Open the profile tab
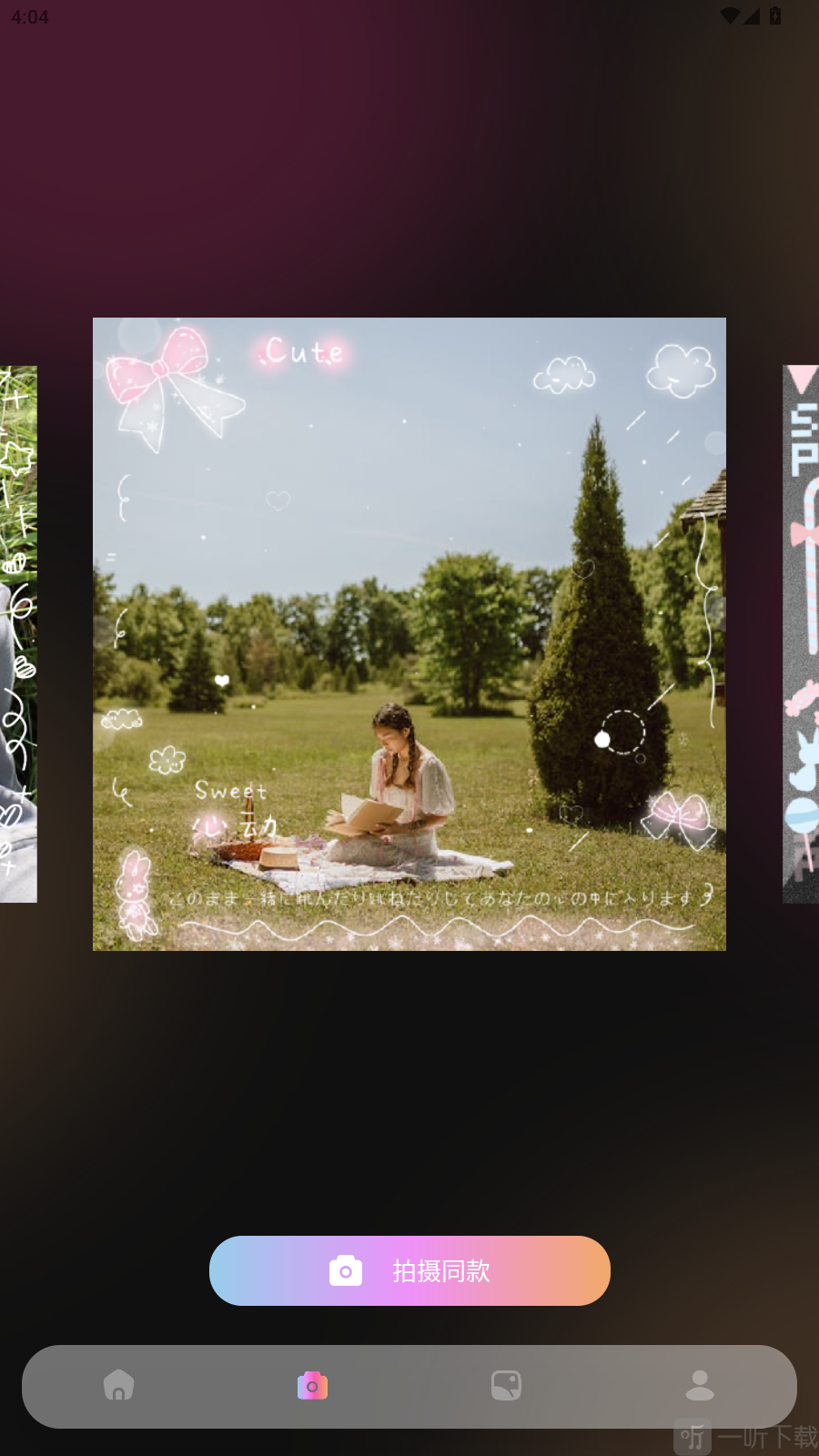Viewport: 819px width, 1456px height. (700, 1386)
